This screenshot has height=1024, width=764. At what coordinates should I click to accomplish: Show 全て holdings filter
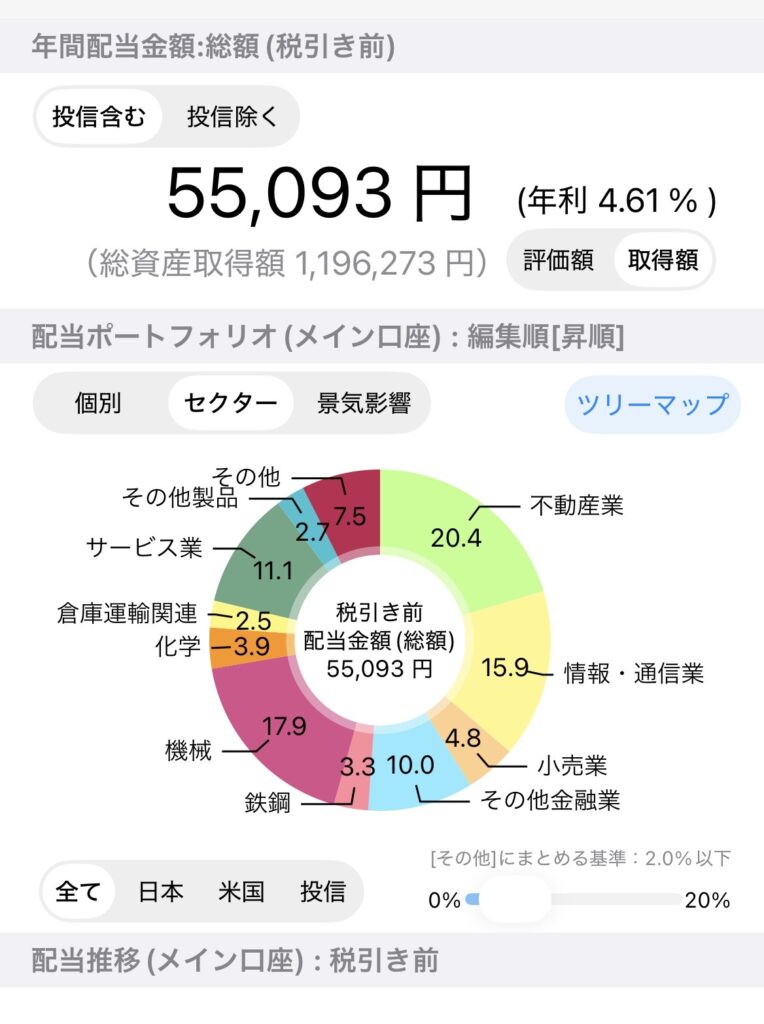(78, 892)
